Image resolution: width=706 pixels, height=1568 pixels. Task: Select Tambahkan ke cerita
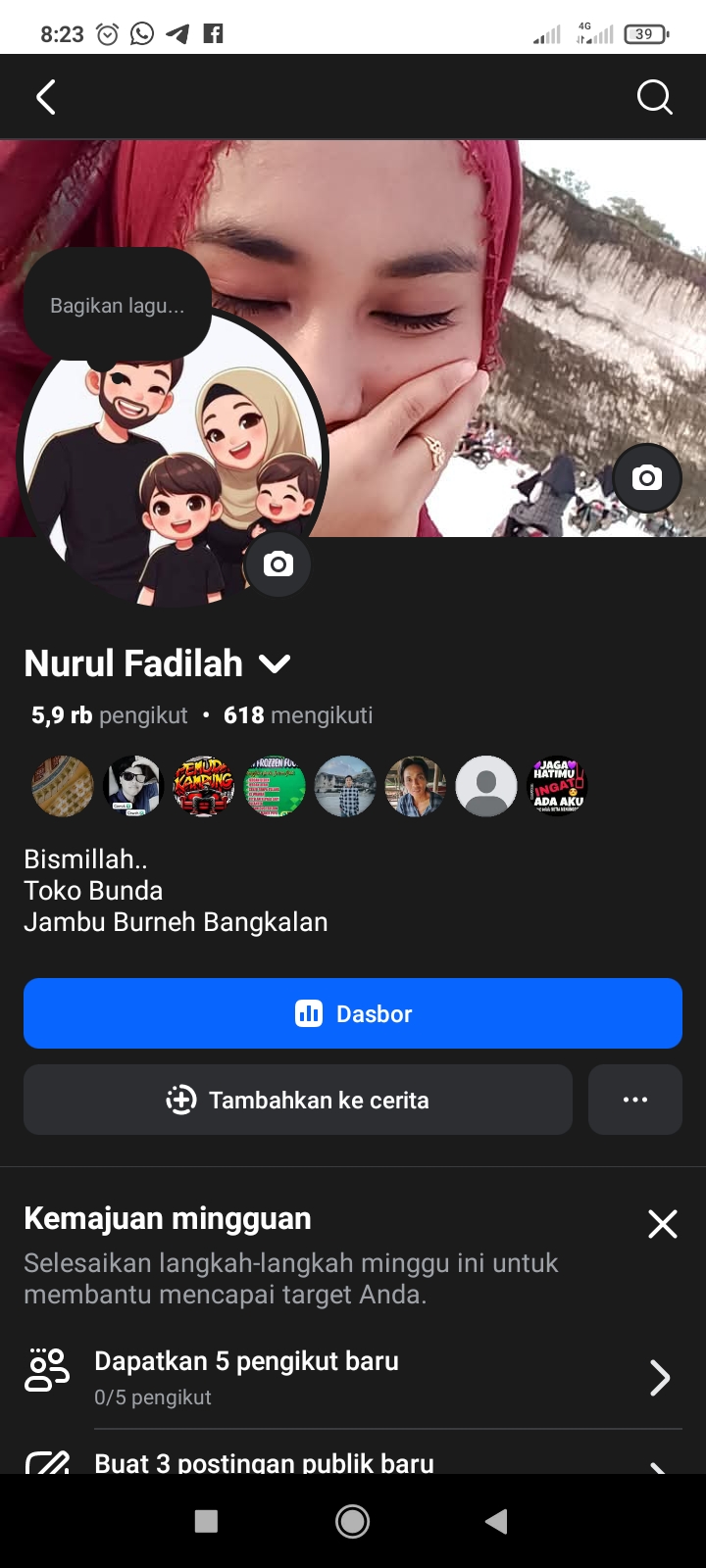tap(298, 1100)
